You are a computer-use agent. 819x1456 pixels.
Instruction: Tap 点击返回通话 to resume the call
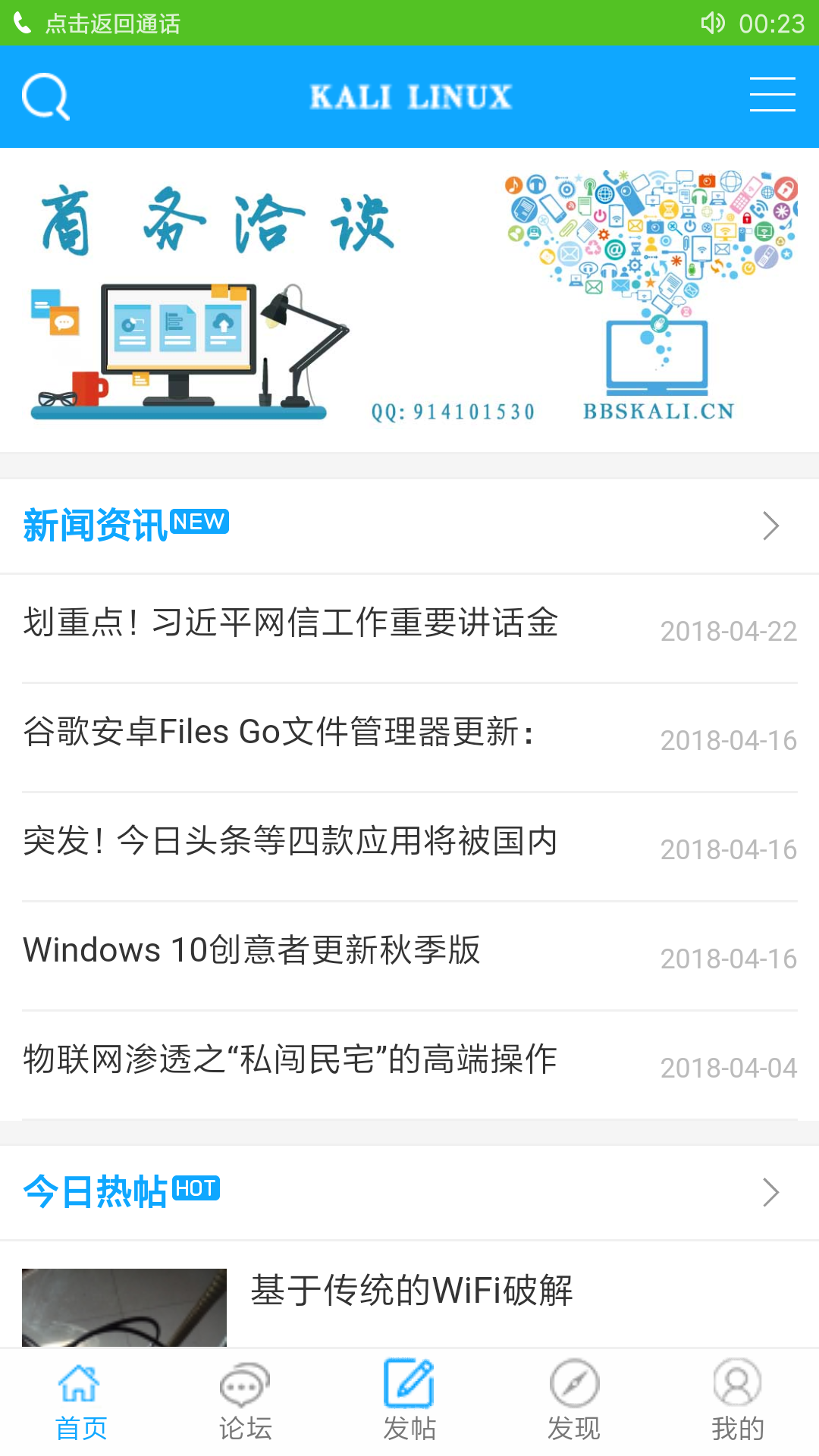pyautogui.click(x=111, y=24)
